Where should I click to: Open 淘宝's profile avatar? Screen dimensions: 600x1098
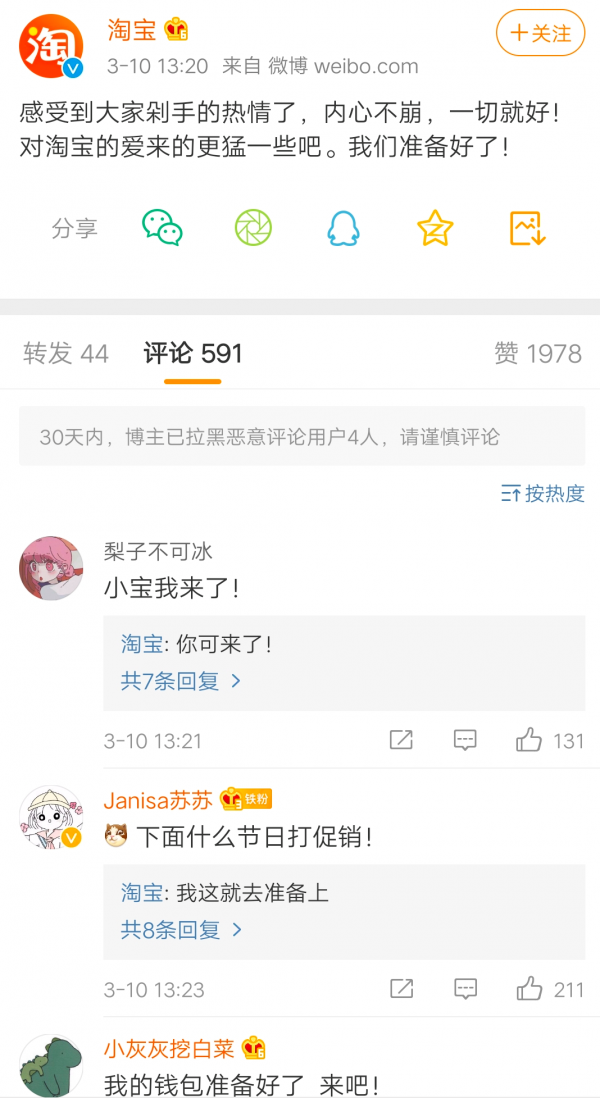click(52, 47)
